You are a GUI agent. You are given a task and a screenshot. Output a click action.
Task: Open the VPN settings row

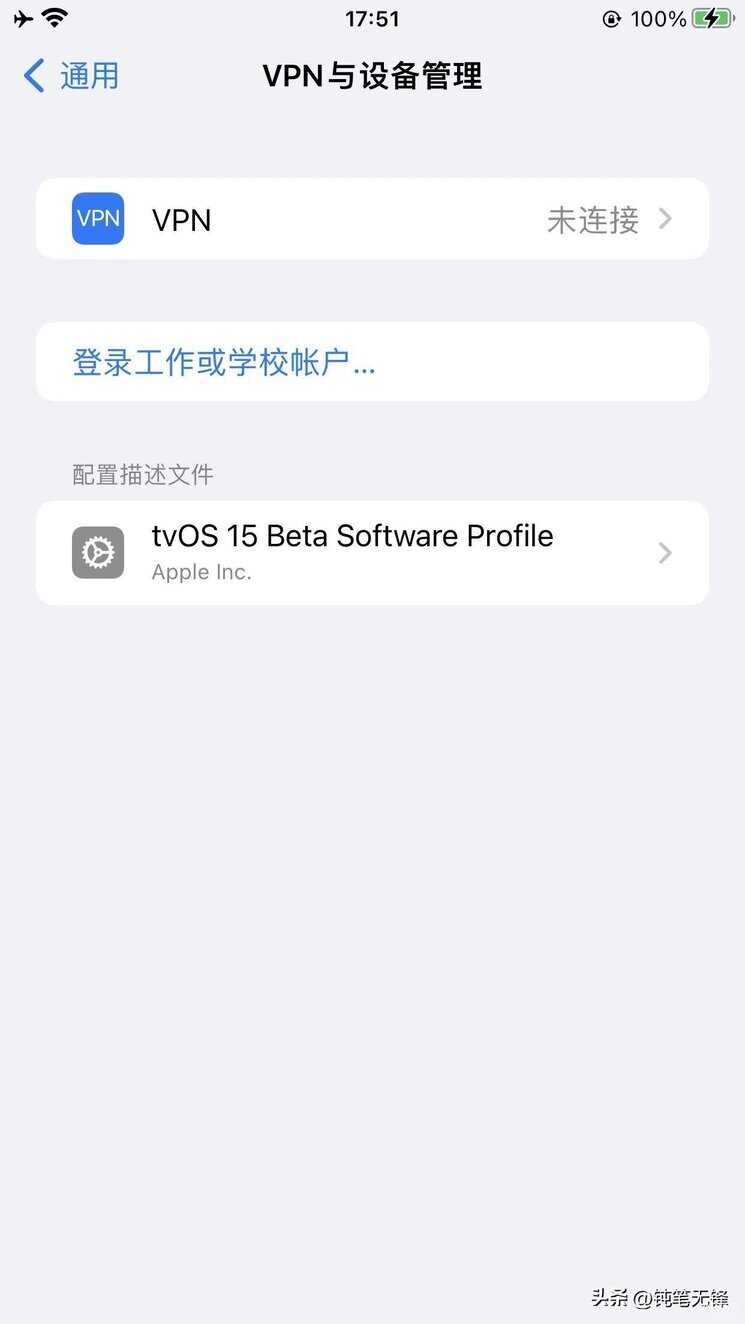coord(372,219)
